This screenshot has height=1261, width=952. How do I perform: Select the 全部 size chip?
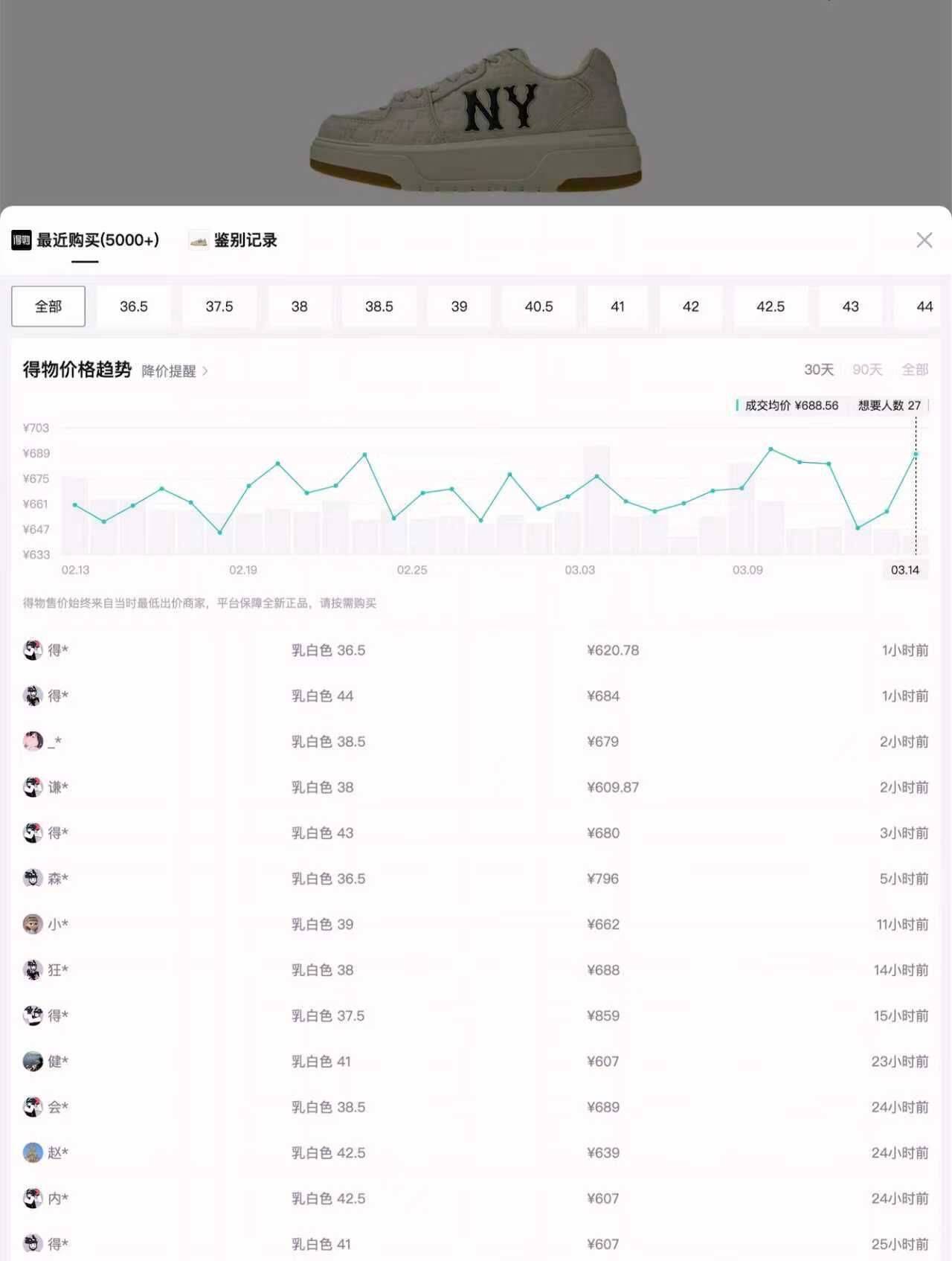[x=48, y=307]
